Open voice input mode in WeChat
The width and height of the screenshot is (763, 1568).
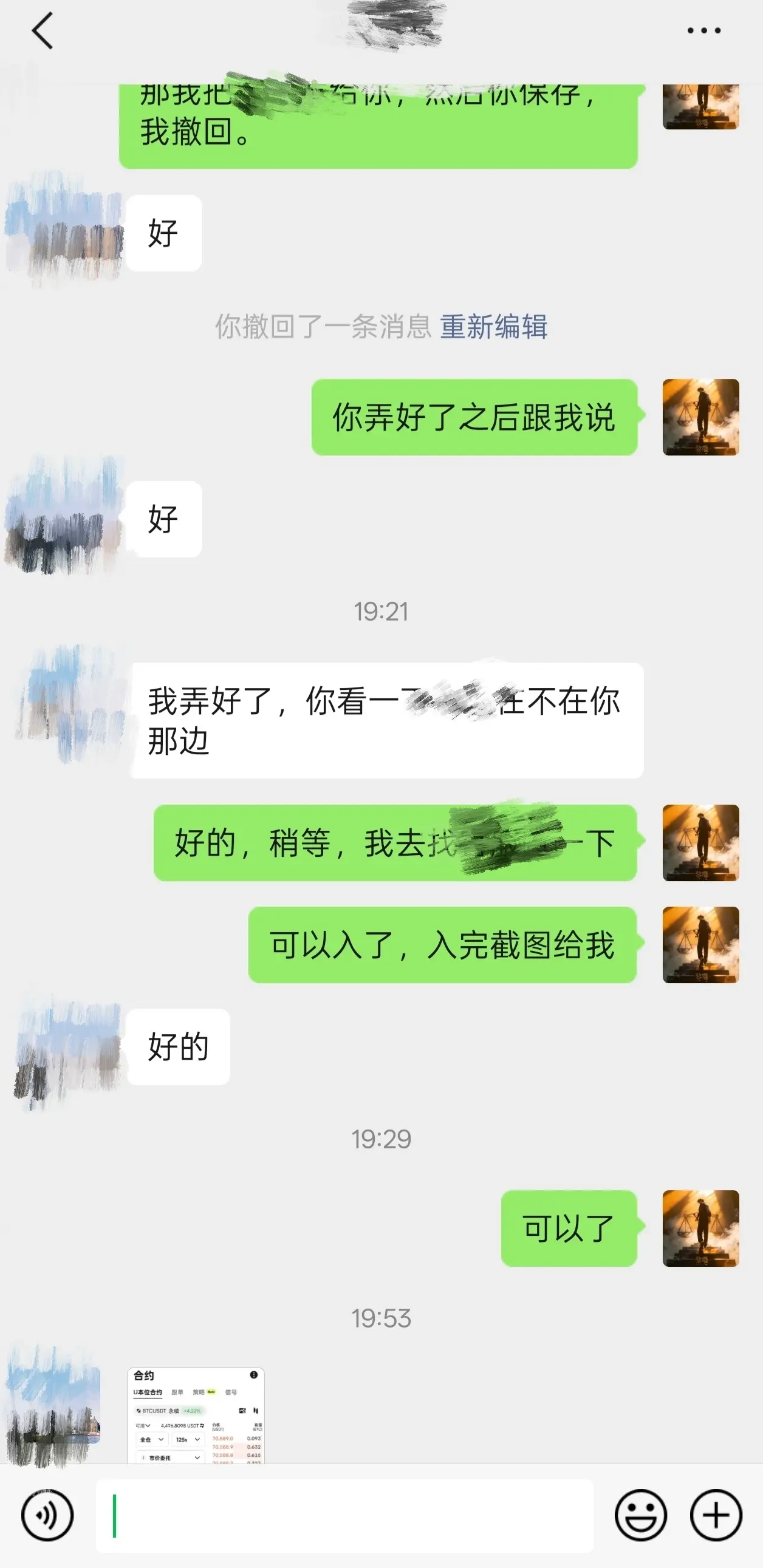coord(49,1516)
